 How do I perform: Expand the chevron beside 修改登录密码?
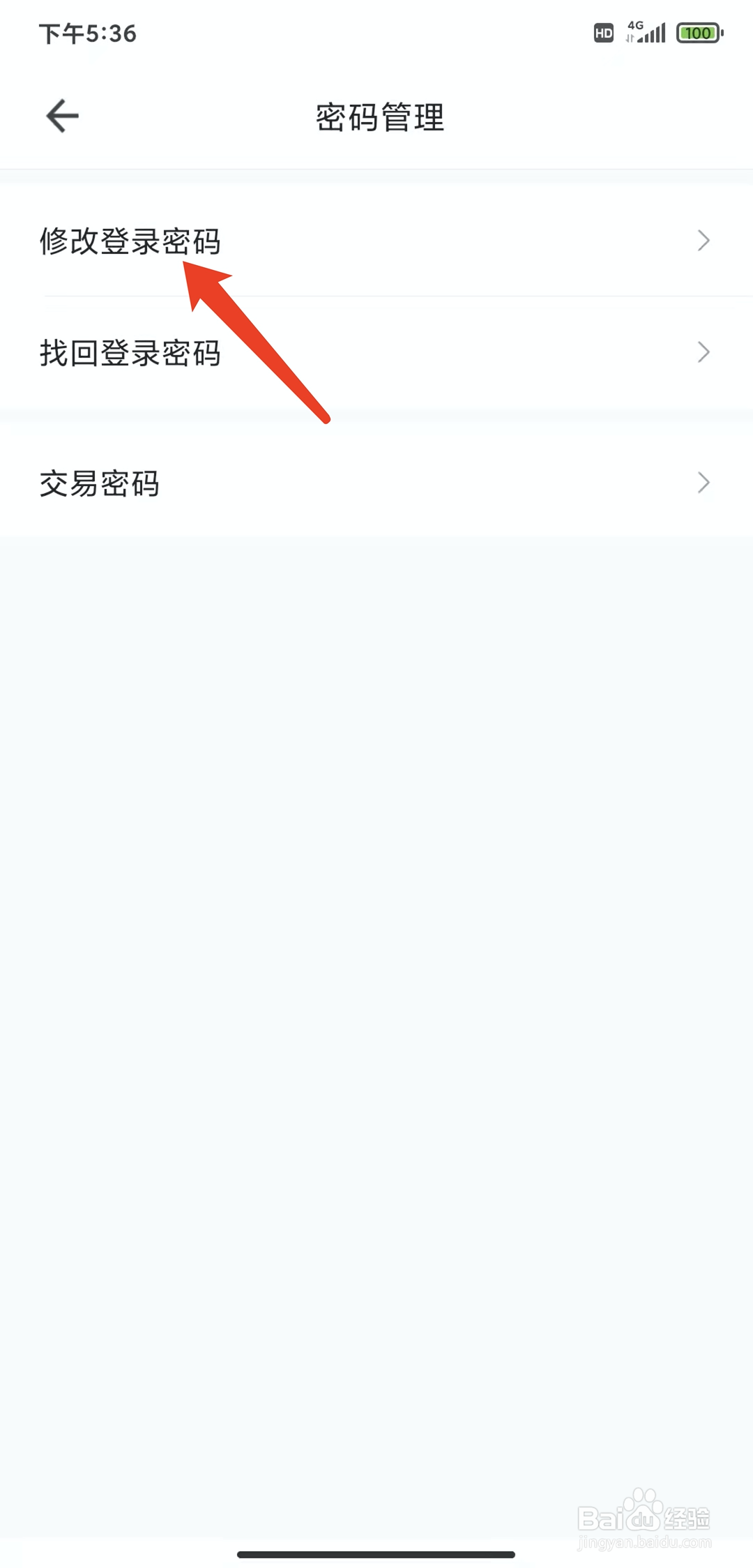704,240
